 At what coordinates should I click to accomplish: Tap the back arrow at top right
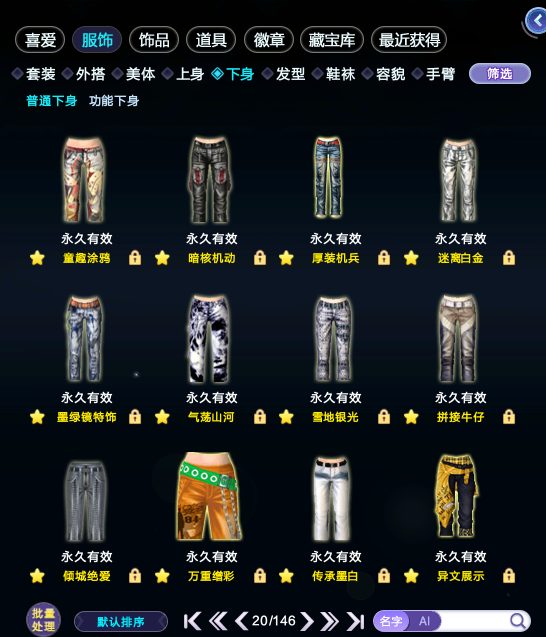click(x=536, y=21)
